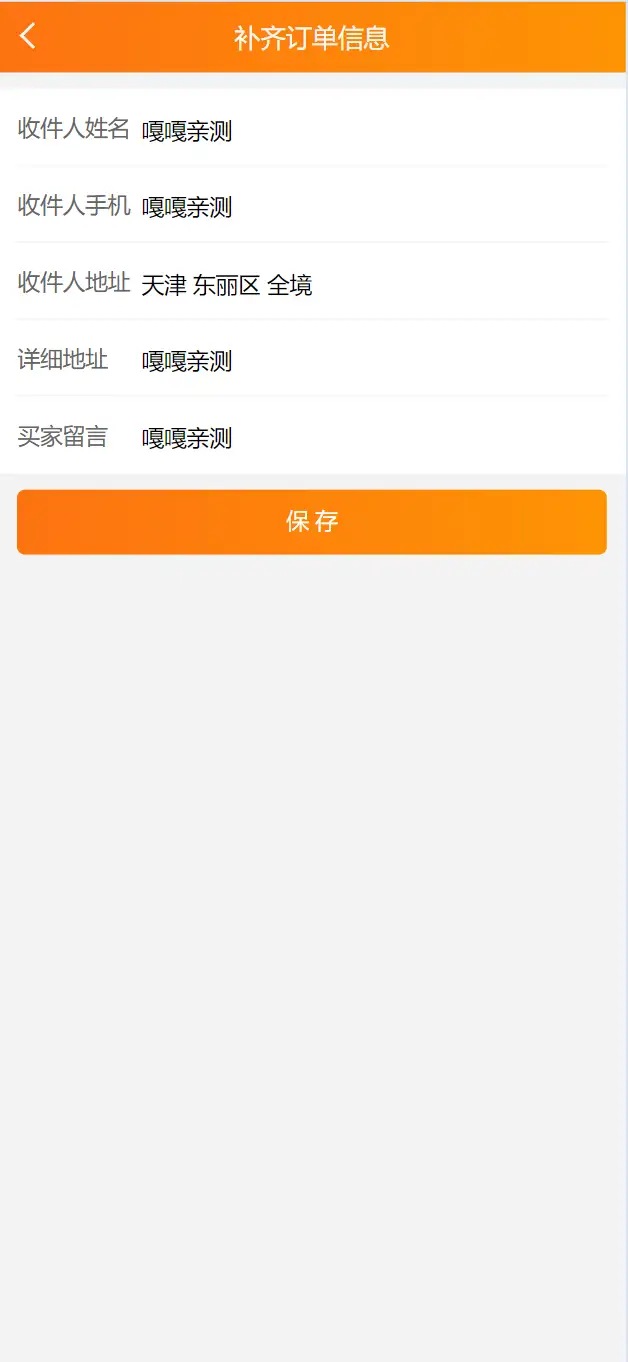
Task: Focus the 详细地址 input field
Action: point(370,361)
